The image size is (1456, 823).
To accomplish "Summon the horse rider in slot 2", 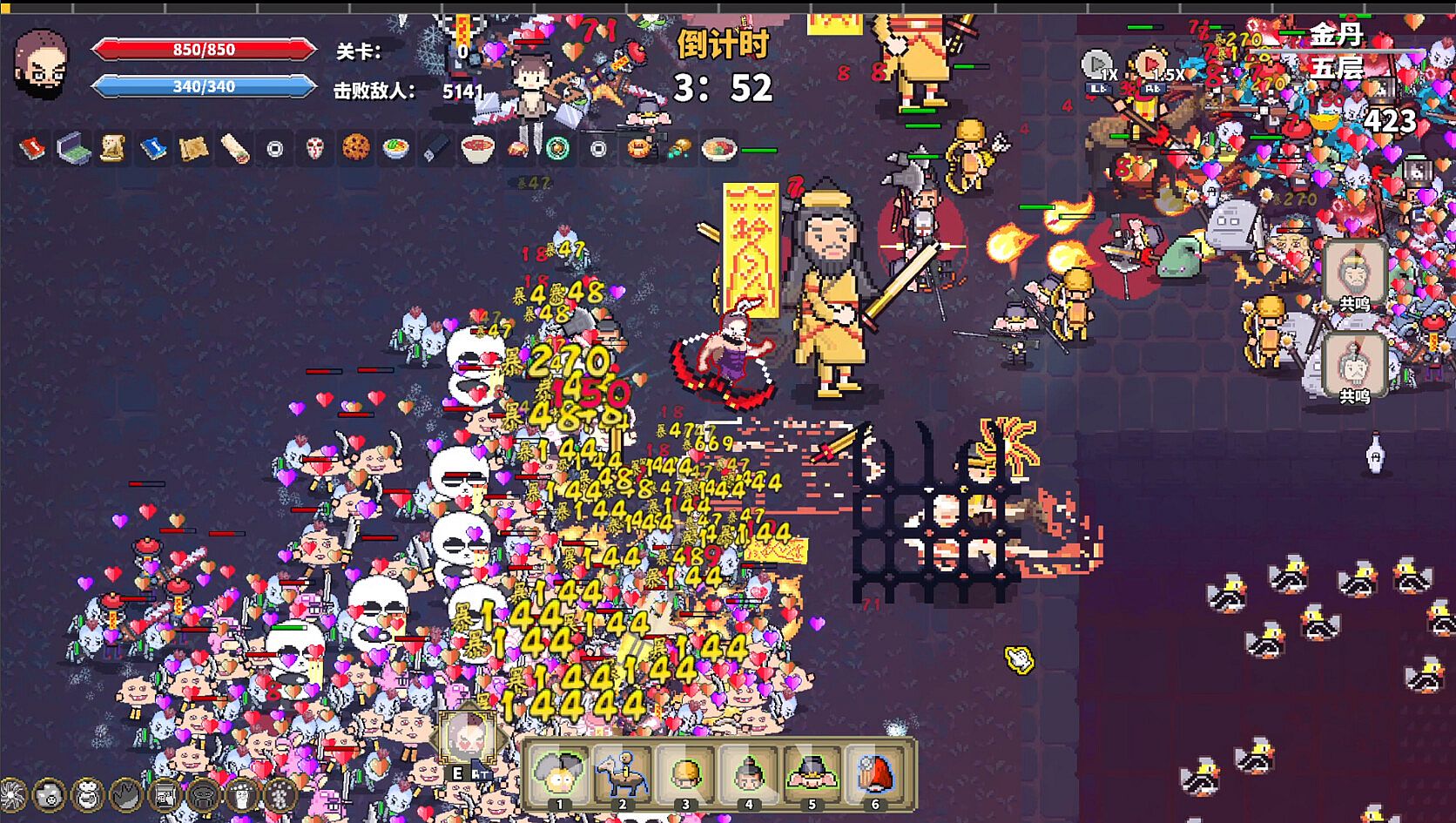I will pos(622,775).
